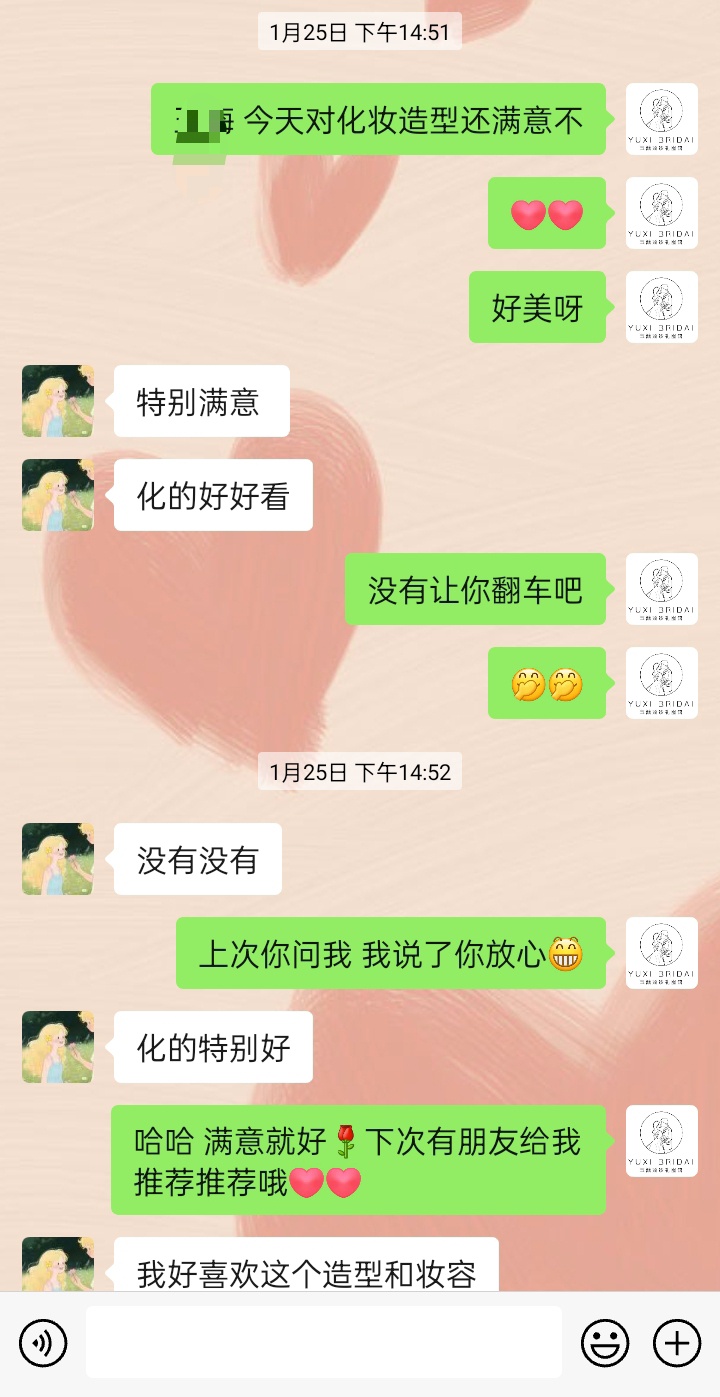Open contact avatar beside "特别满意"
Screen dimensions: 720x1397
coord(58,401)
